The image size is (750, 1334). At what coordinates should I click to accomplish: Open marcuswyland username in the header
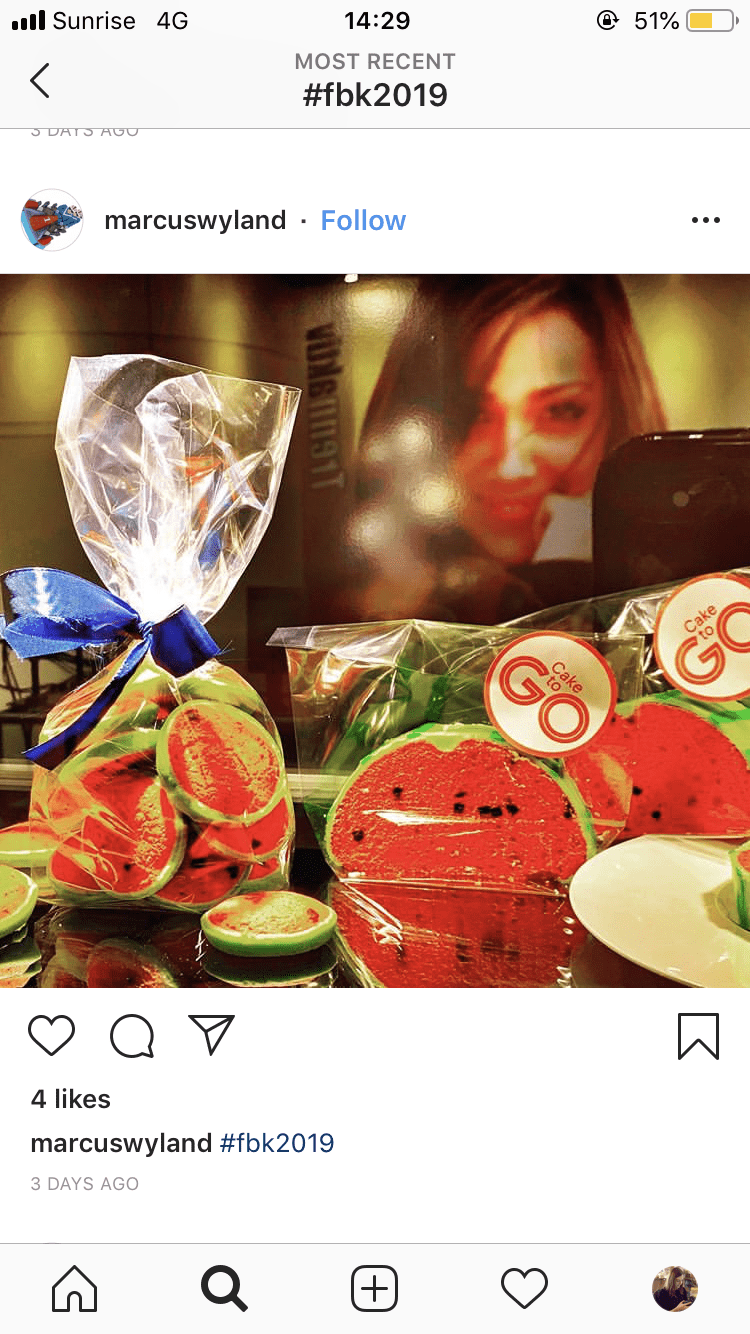point(195,221)
